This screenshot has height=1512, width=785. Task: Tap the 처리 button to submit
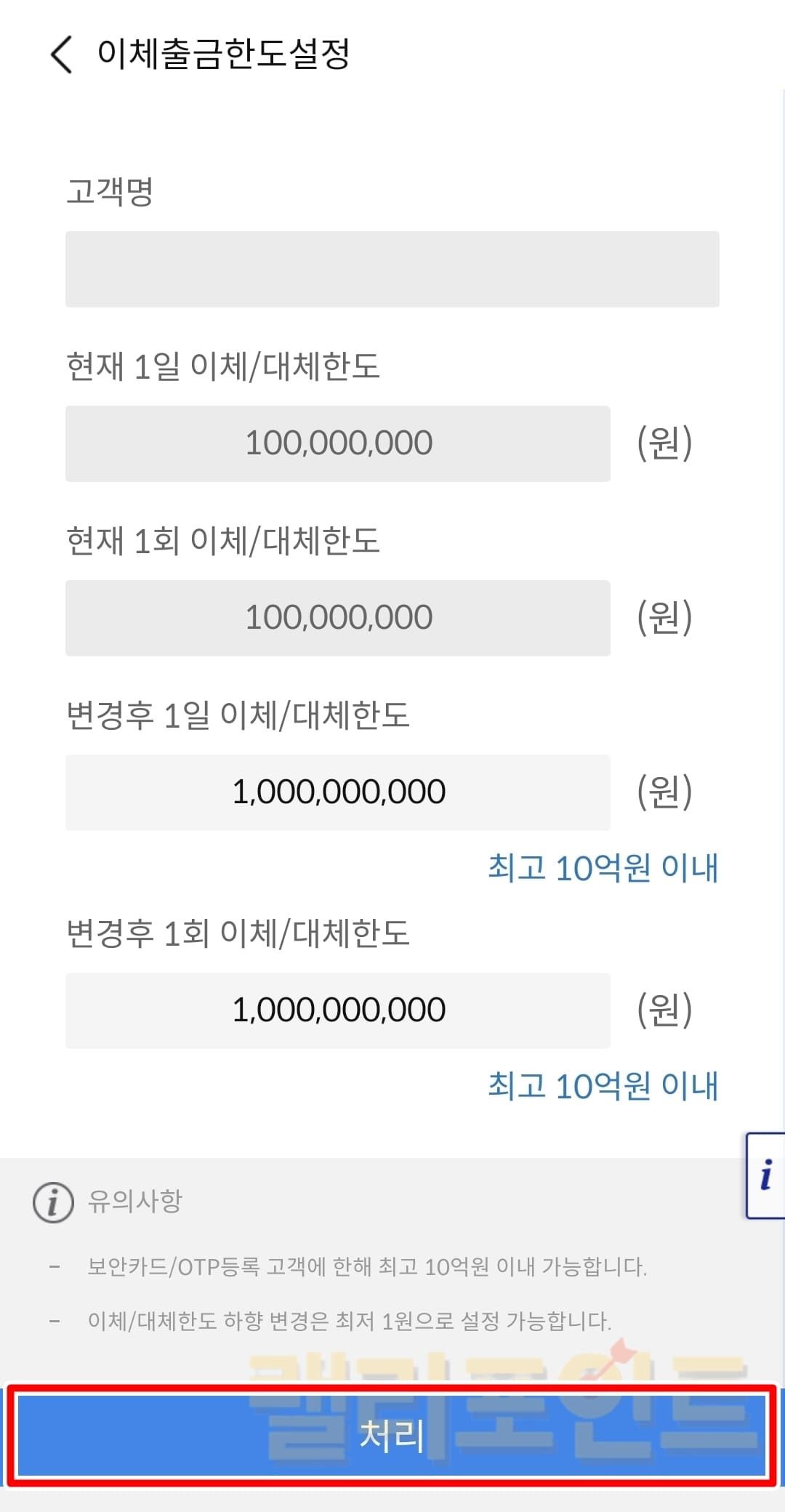click(x=392, y=1436)
